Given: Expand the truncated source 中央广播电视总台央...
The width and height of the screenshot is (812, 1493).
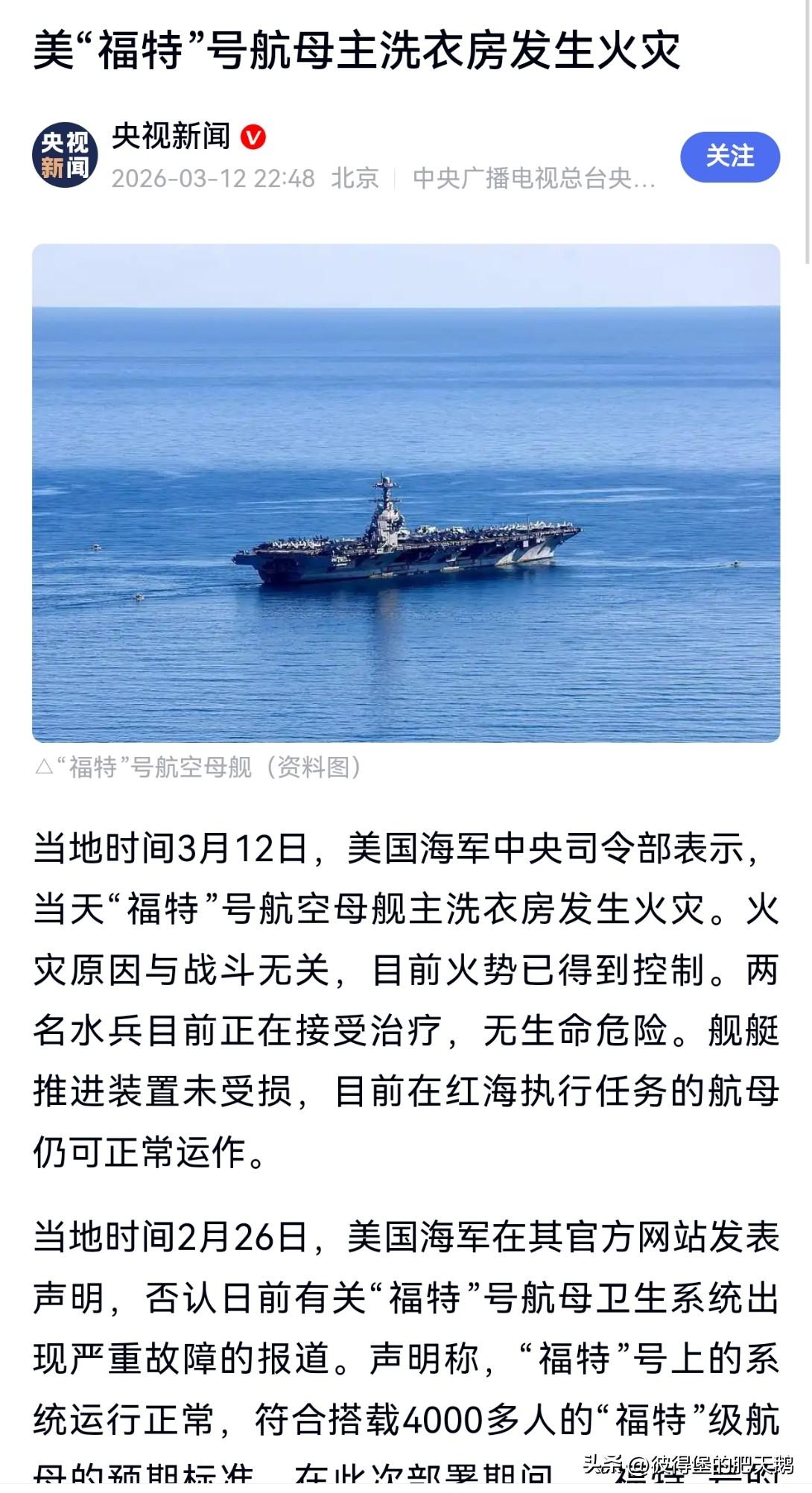Looking at the screenshot, I should [x=533, y=179].
